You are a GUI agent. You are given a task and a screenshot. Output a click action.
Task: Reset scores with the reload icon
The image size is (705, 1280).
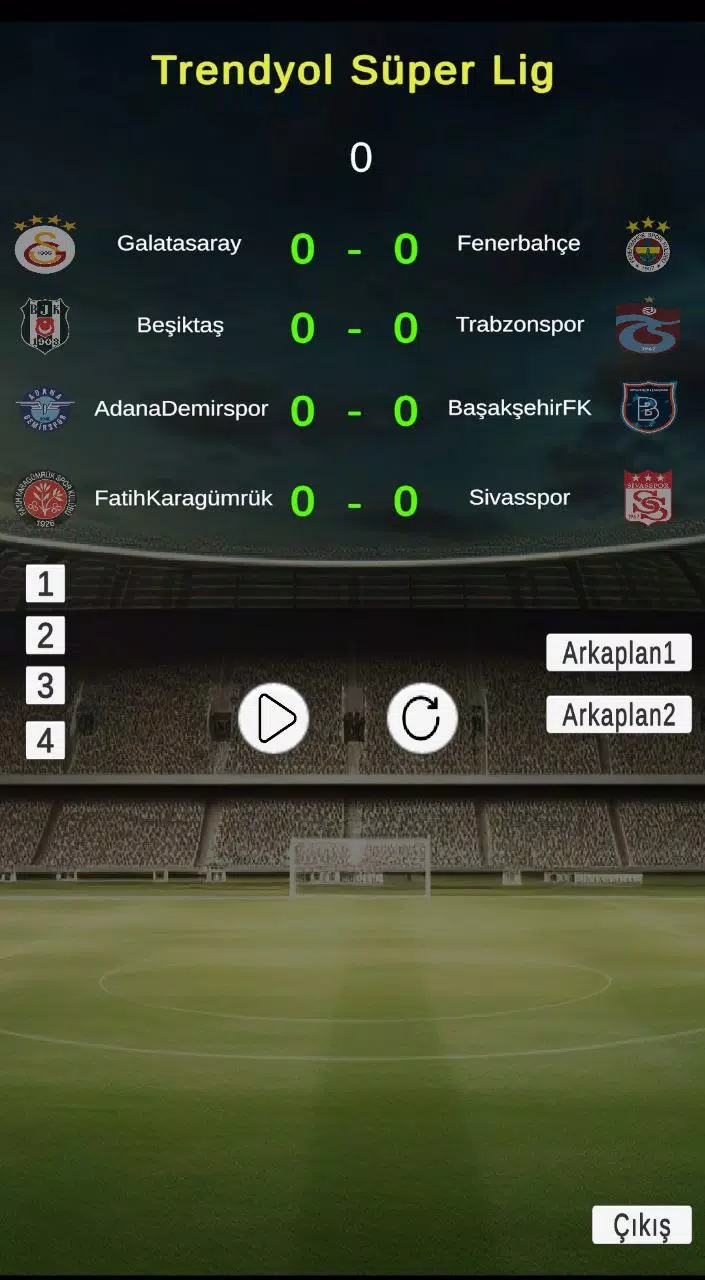pos(422,718)
